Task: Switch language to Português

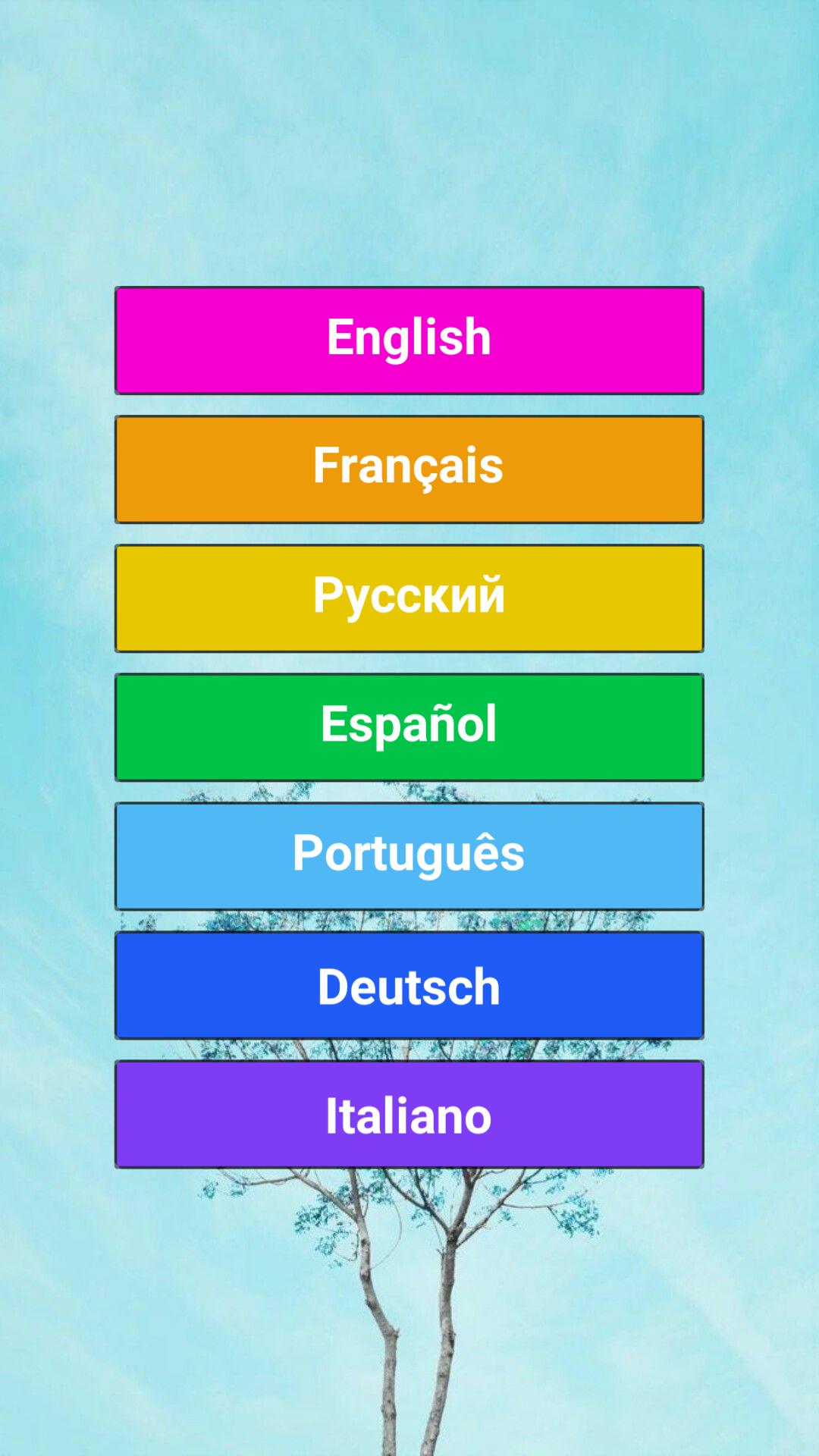Action: pyautogui.click(x=409, y=856)
